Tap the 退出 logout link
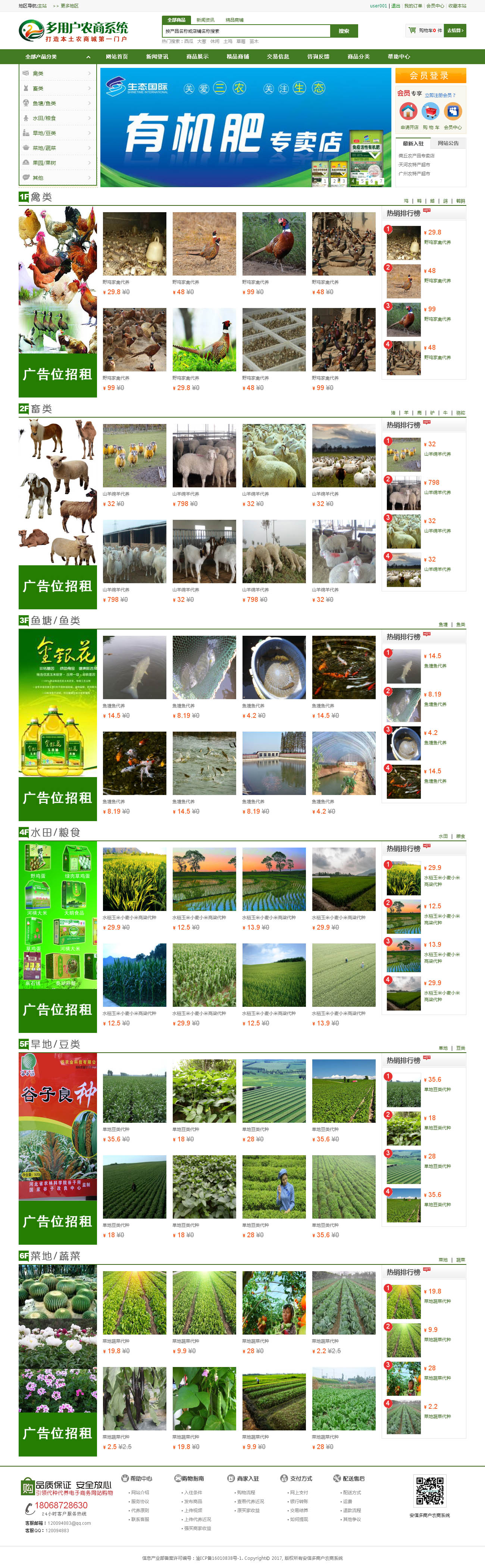Screen dimensions: 485x1568 [x=395, y=6]
